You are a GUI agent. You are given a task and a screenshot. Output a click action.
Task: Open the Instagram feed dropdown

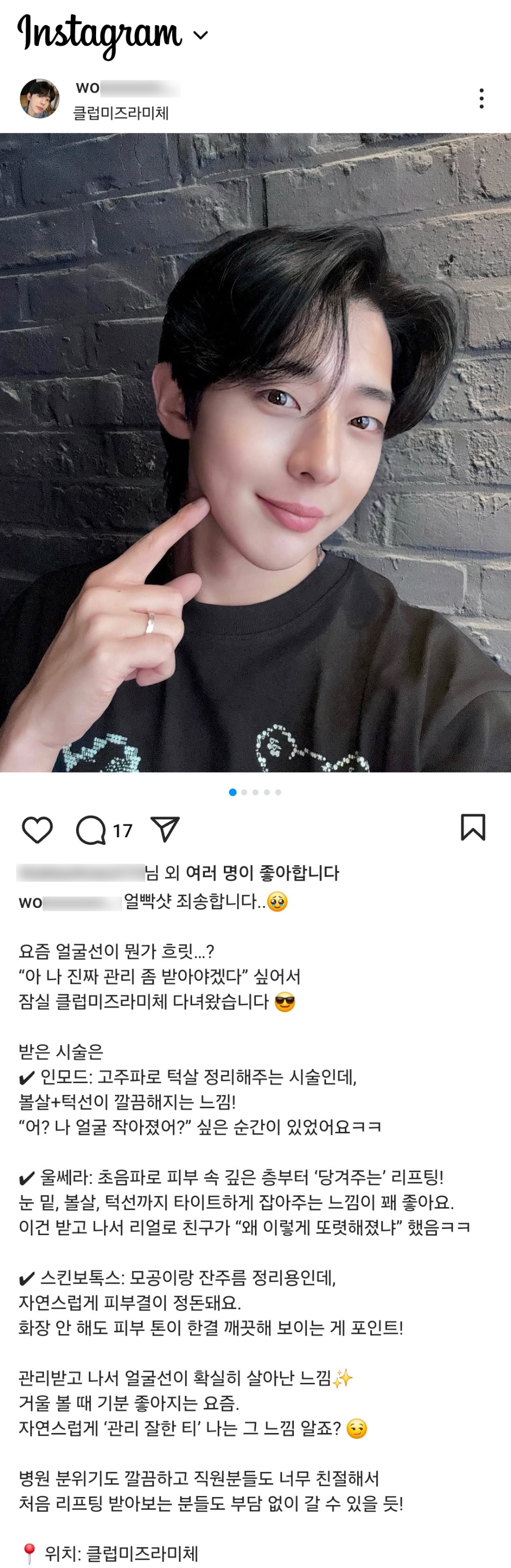(201, 35)
